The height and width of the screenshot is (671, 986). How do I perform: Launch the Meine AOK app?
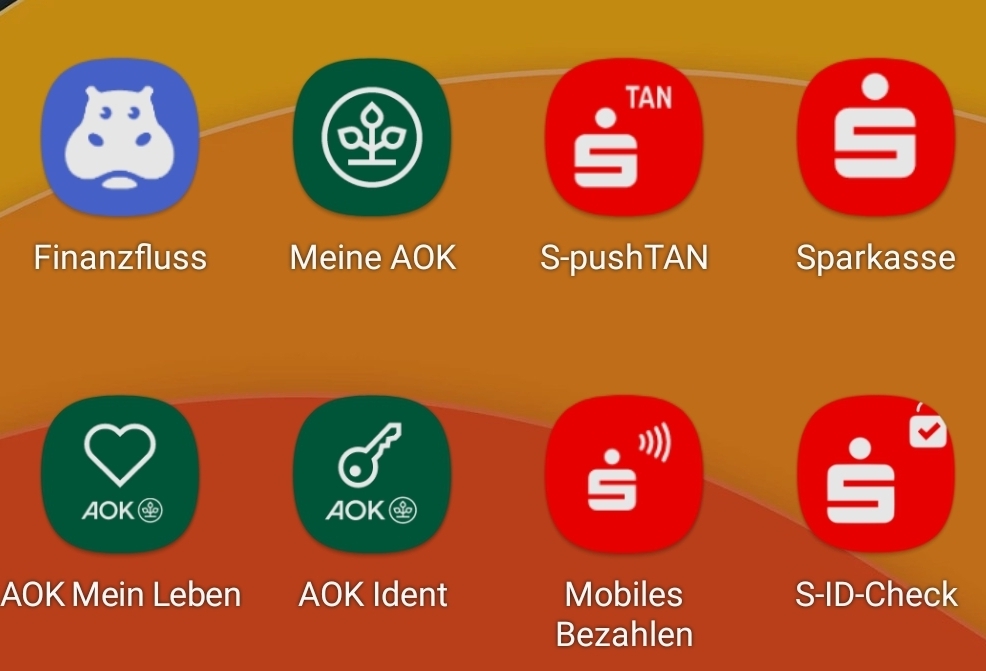372,137
